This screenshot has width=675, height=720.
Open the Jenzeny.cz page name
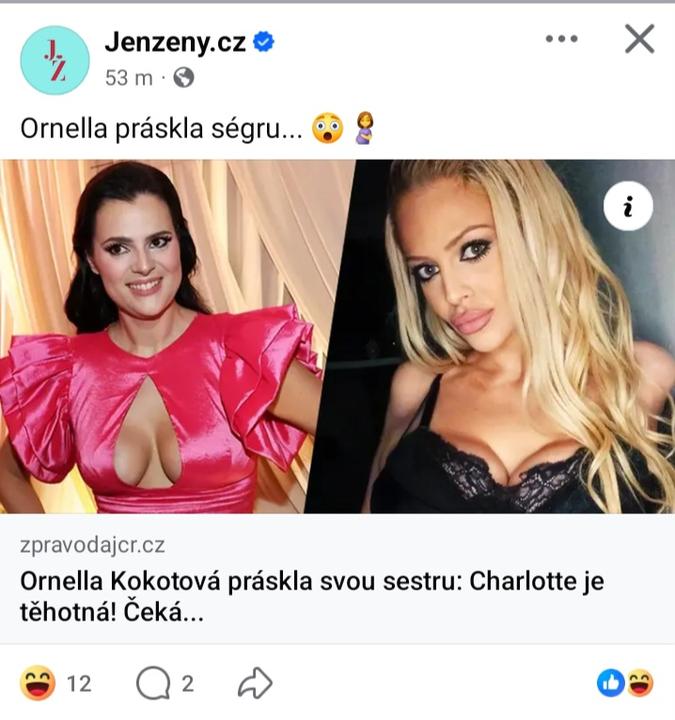tap(175, 41)
